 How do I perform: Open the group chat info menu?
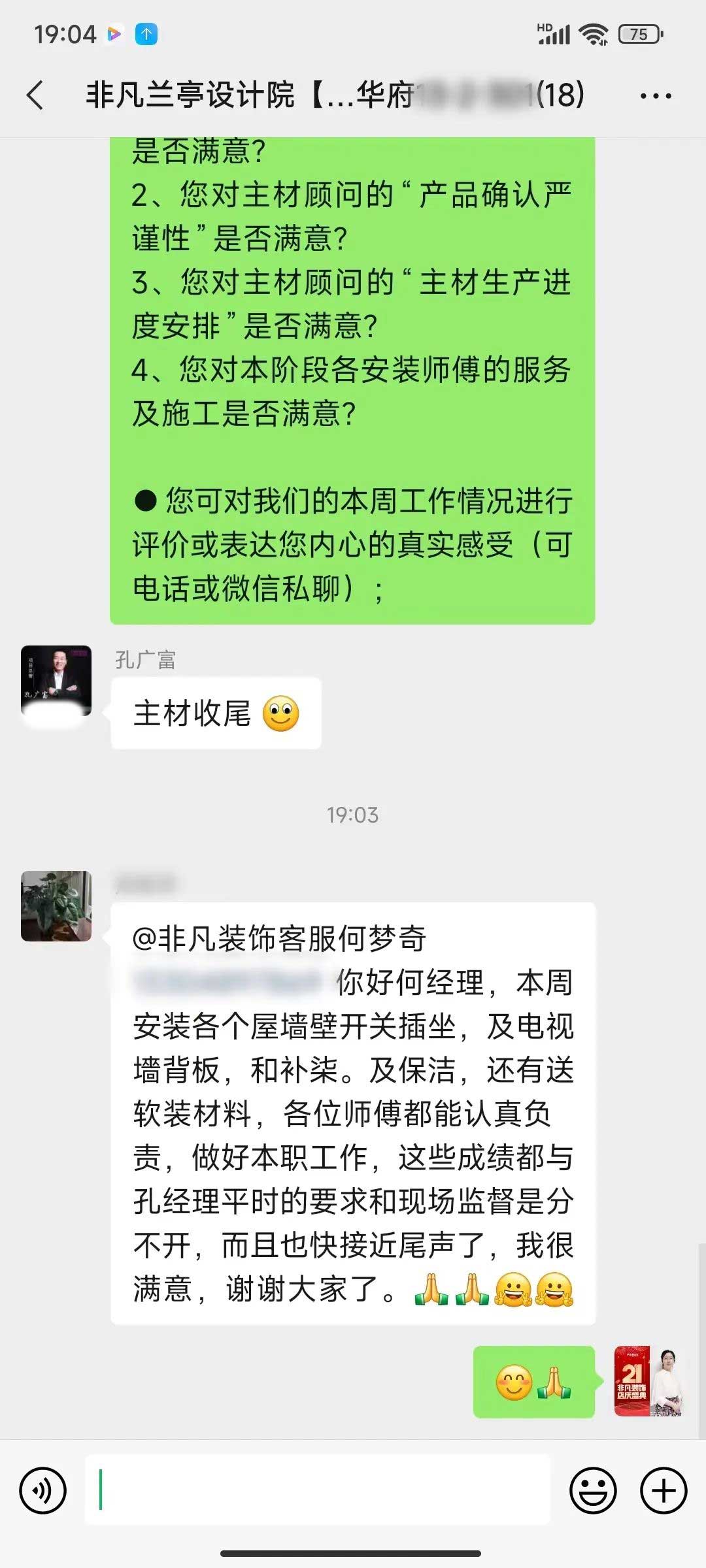[x=655, y=96]
